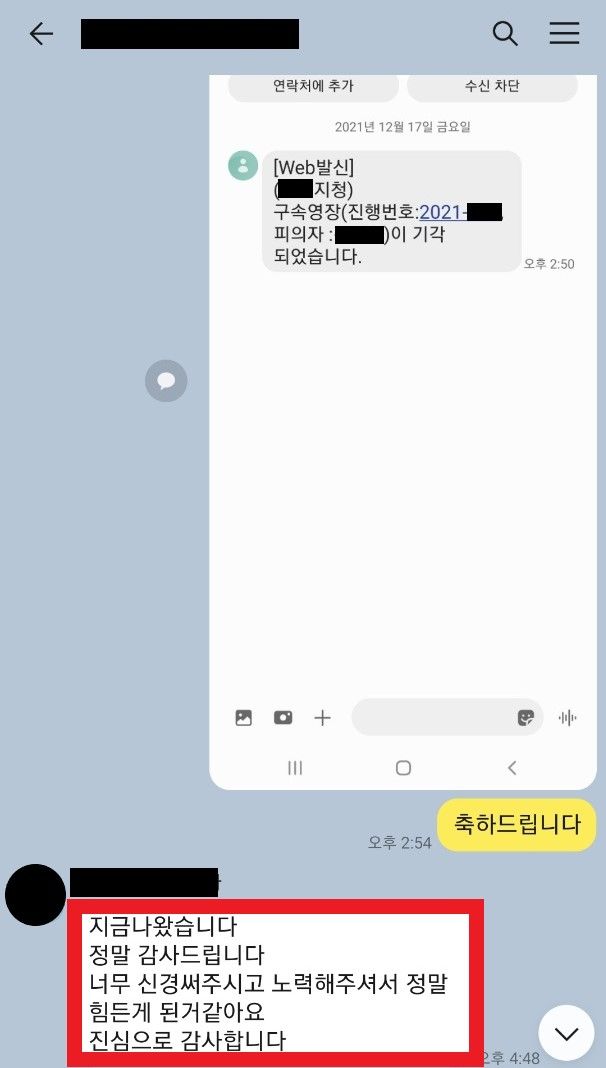The image size is (606, 1068).
Task: Jump to latest message with down chevron
Action: click(x=566, y=1033)
